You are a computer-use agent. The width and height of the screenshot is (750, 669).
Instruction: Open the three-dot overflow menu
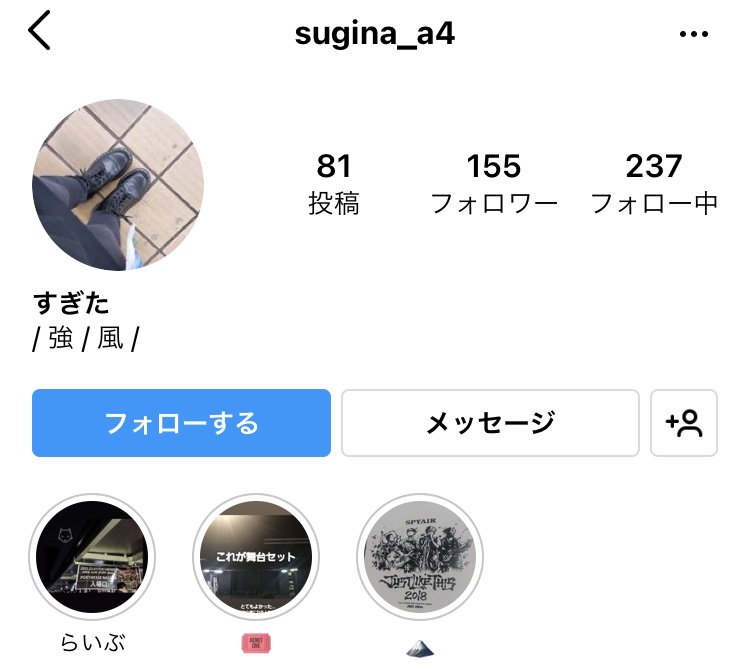[693, 34]
